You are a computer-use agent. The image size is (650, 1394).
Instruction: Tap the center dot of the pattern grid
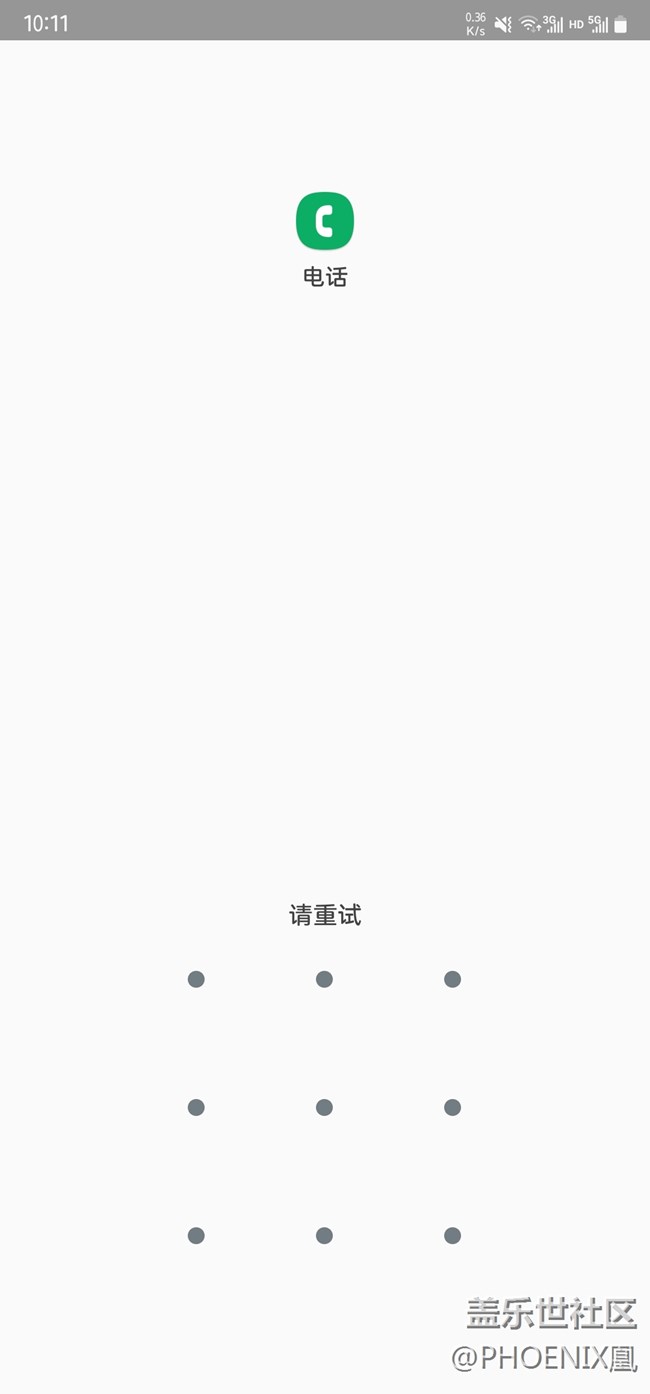(x=324, y=1107)
